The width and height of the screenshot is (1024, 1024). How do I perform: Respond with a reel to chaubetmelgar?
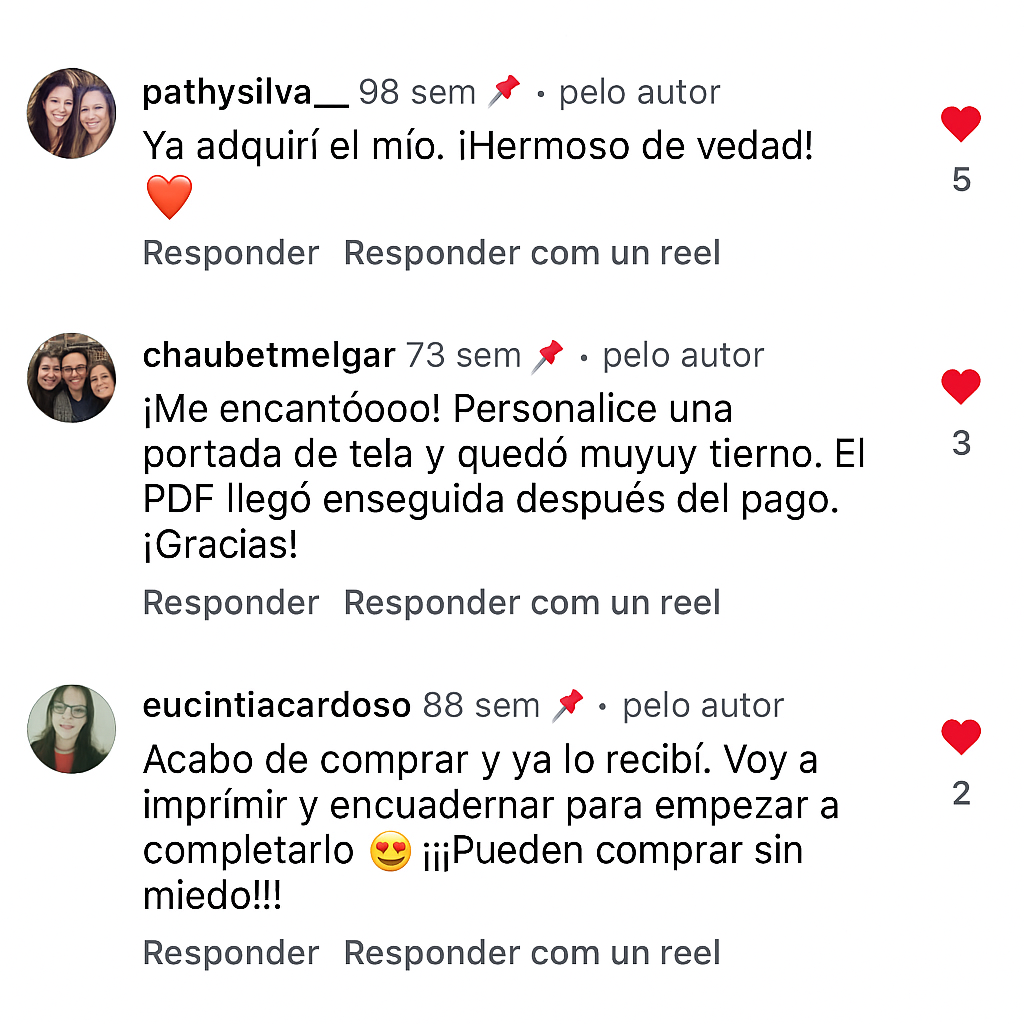click(532, 603)
